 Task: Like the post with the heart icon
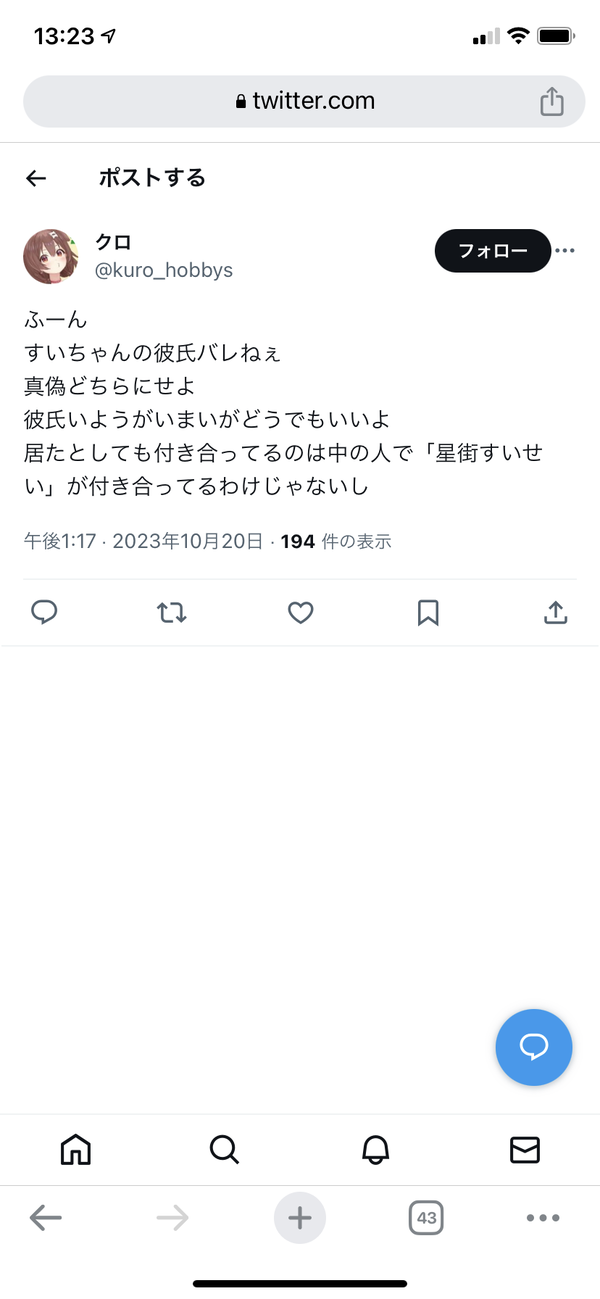pyautogui.click(x=300, y=612)
